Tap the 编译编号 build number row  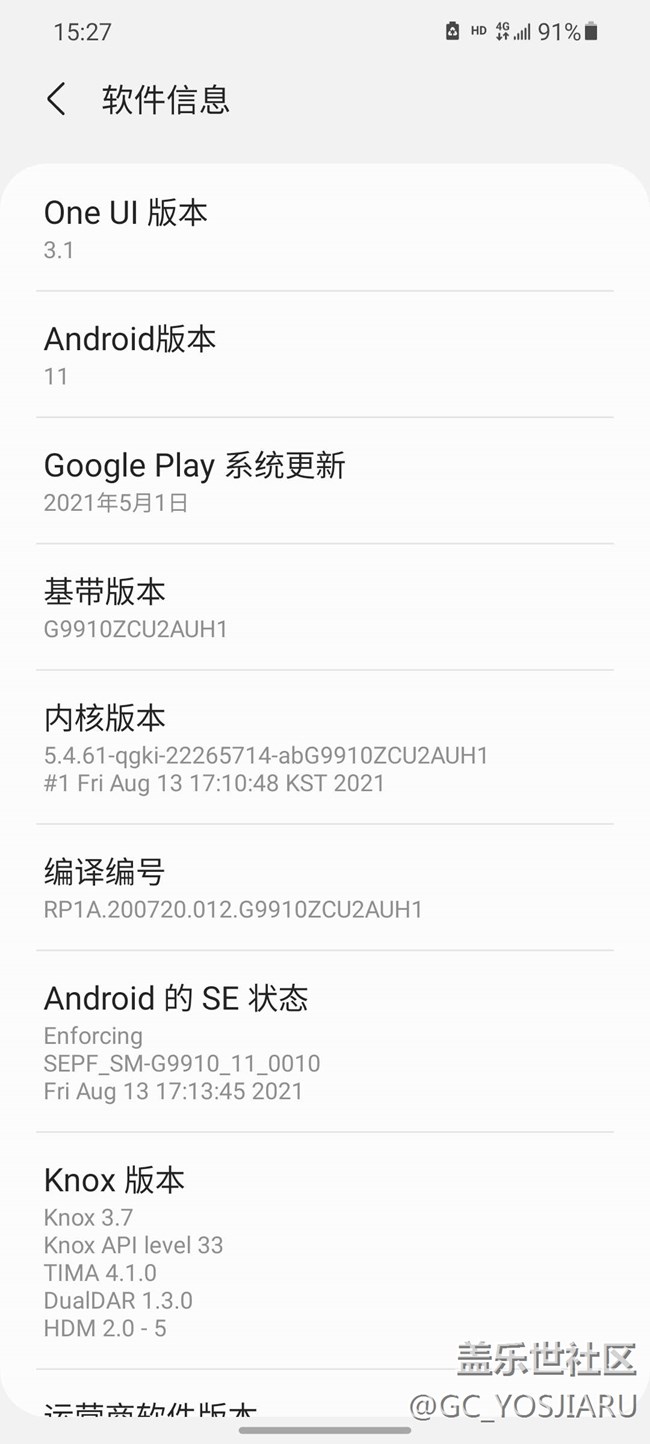coord(324,887)
